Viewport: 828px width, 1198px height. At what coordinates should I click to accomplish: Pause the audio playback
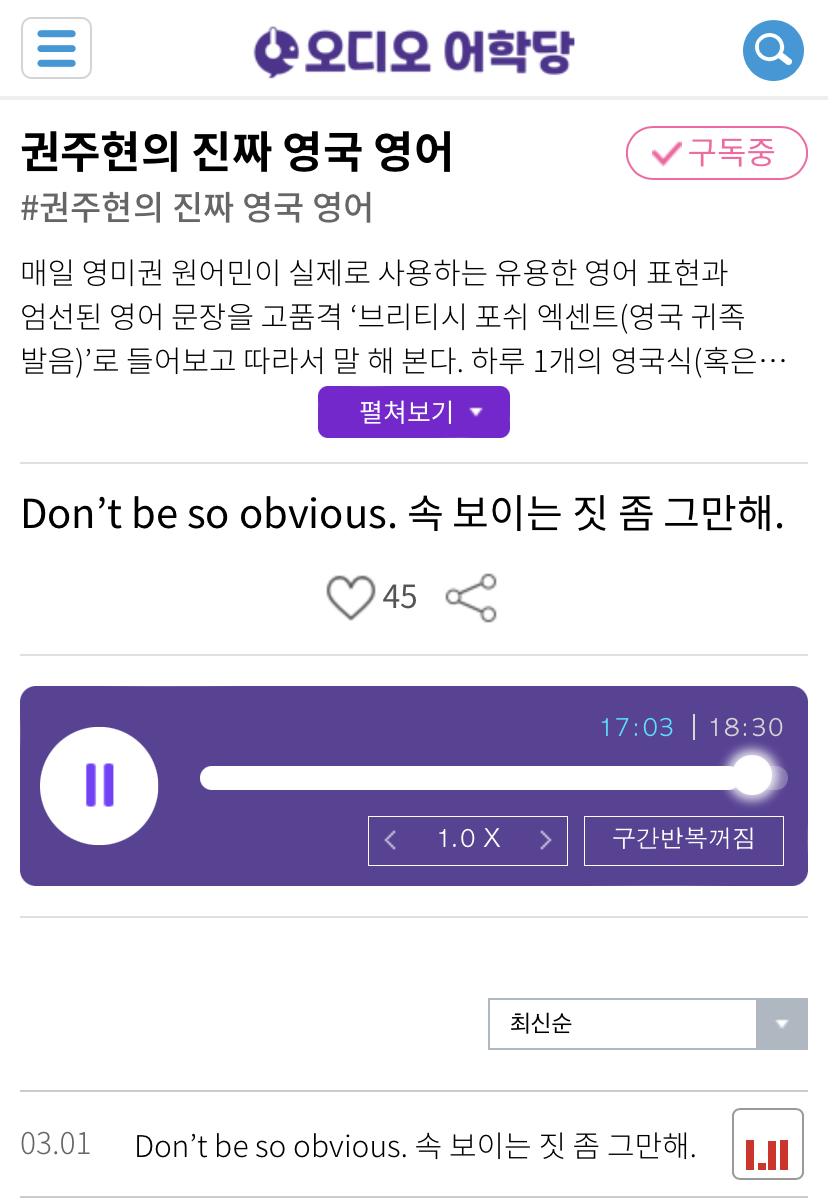coord(99,785)
